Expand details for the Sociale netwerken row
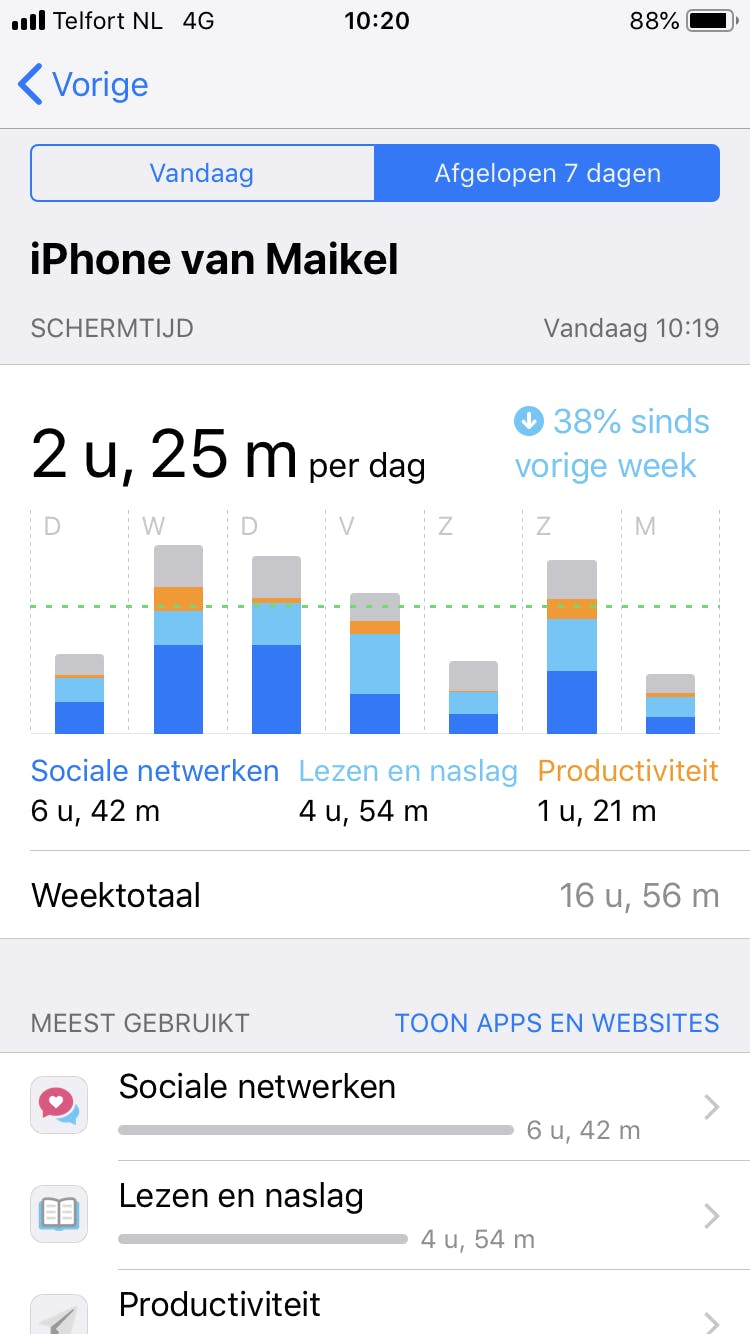 click(711, 1107)
